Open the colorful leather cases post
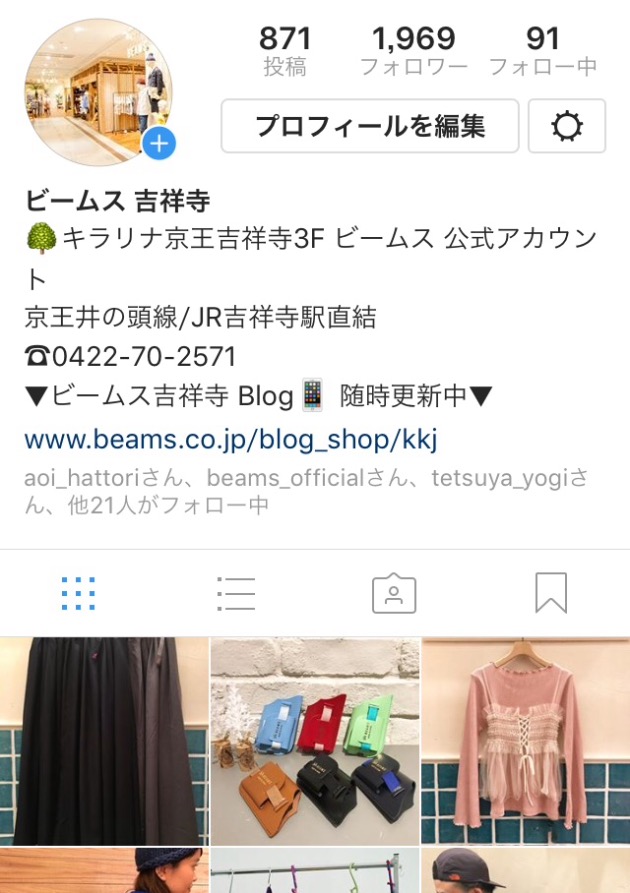Image resolution: width=630 pixels, height=893 pixels. [x=315, y=741]
